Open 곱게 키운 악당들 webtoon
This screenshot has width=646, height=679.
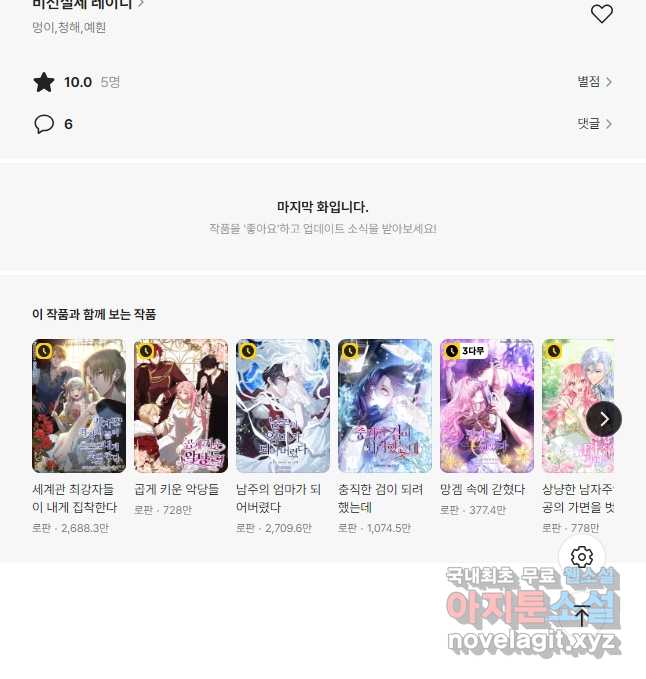point(181,406)
